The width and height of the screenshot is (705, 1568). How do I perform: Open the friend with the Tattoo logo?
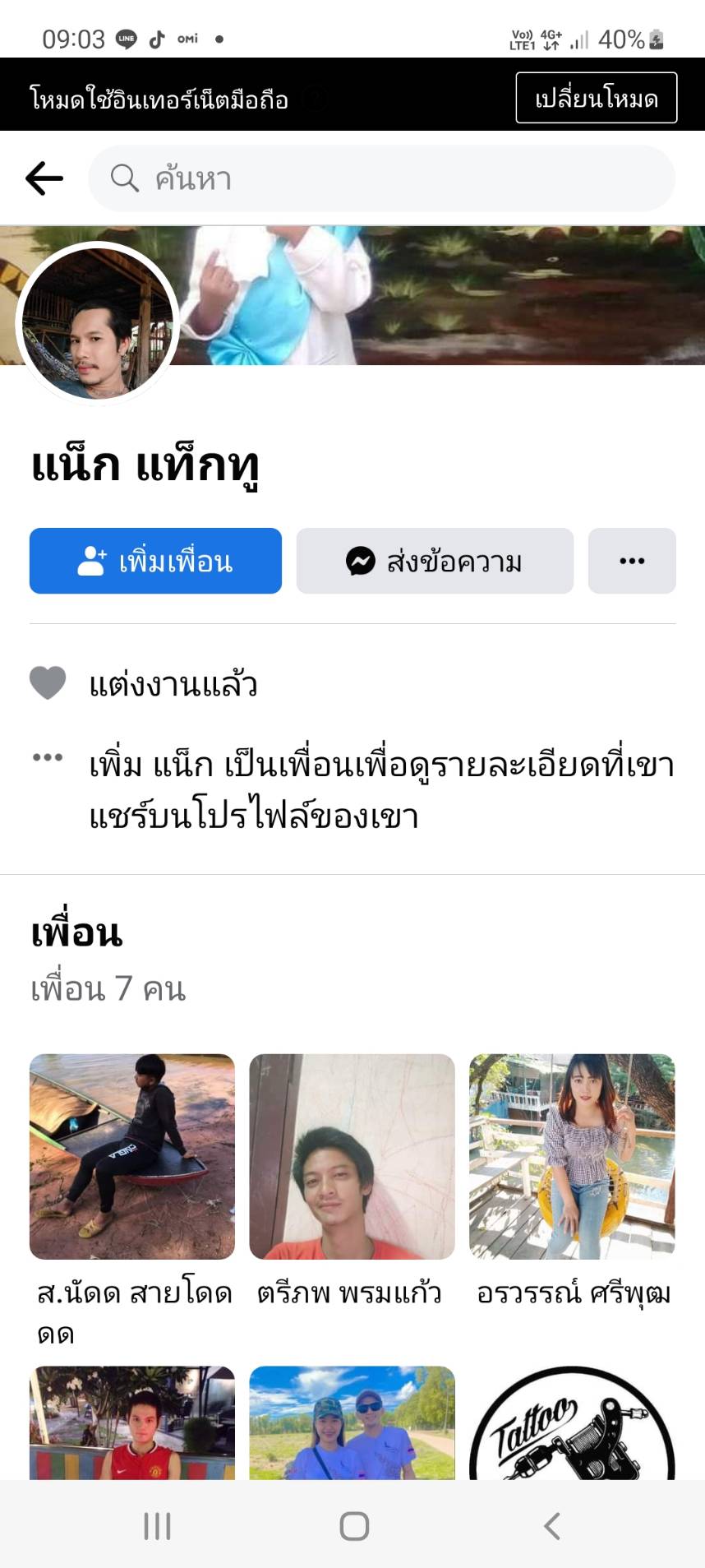[x=572, y=1424]
